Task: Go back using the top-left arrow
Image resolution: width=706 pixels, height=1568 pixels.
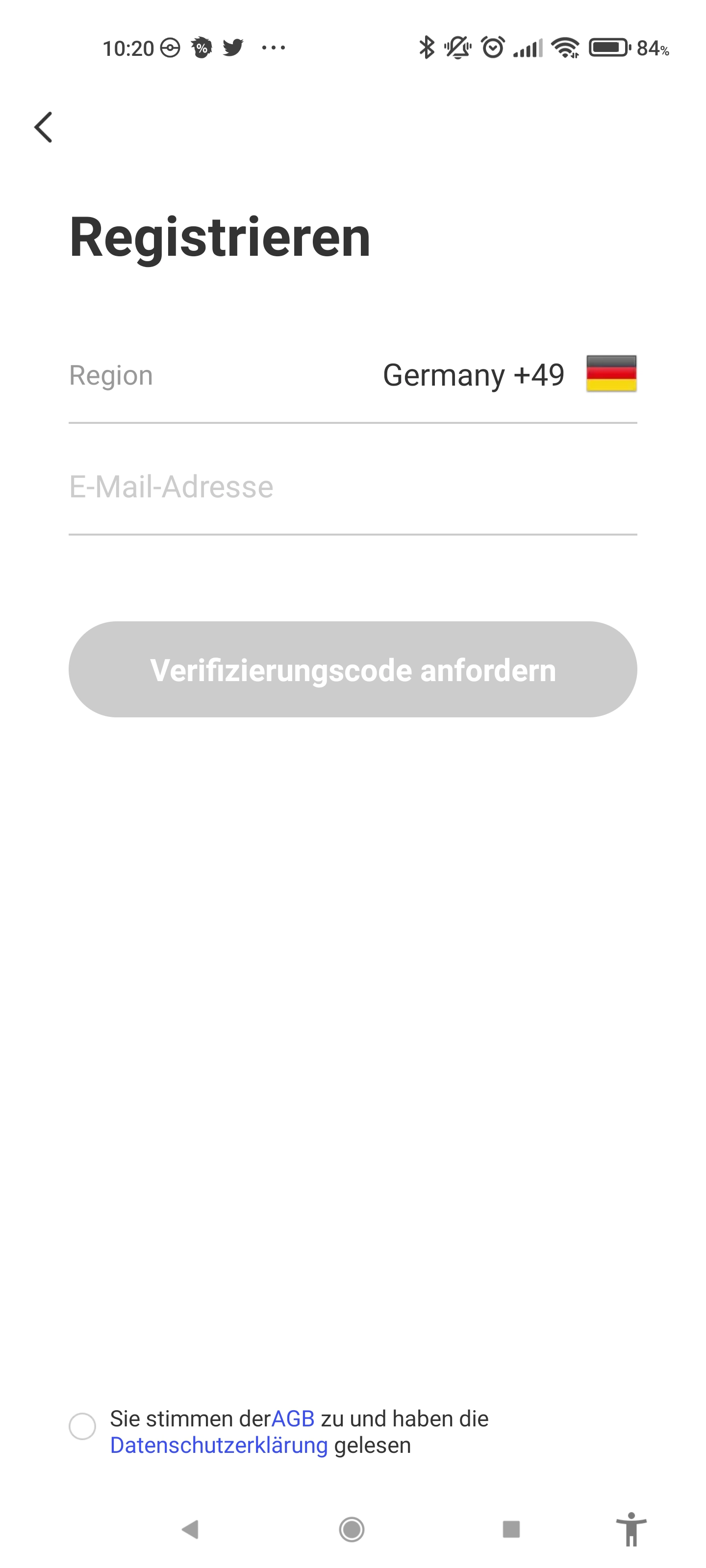Action: (43, 127)
